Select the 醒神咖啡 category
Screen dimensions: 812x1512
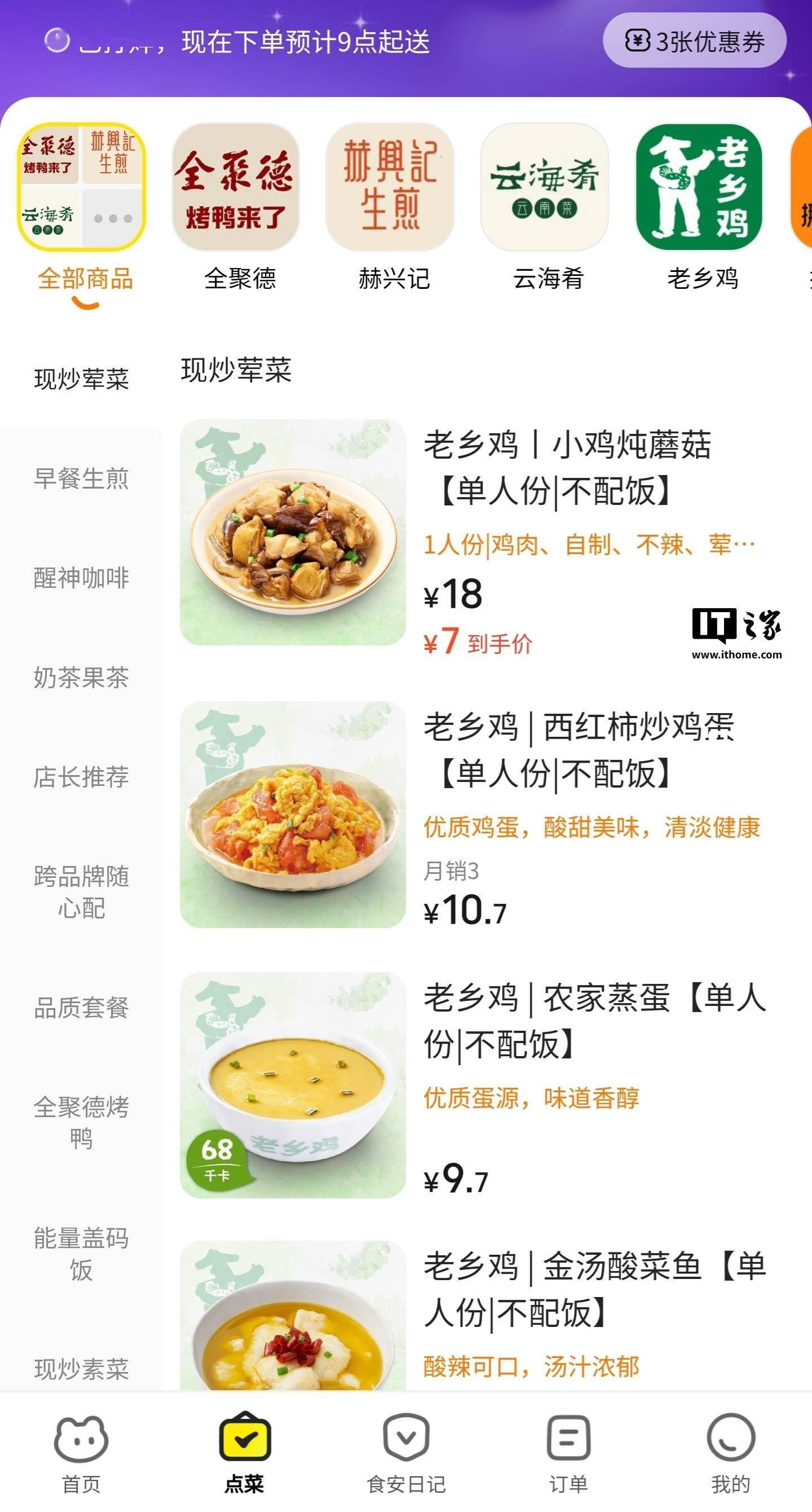point(82,578)
